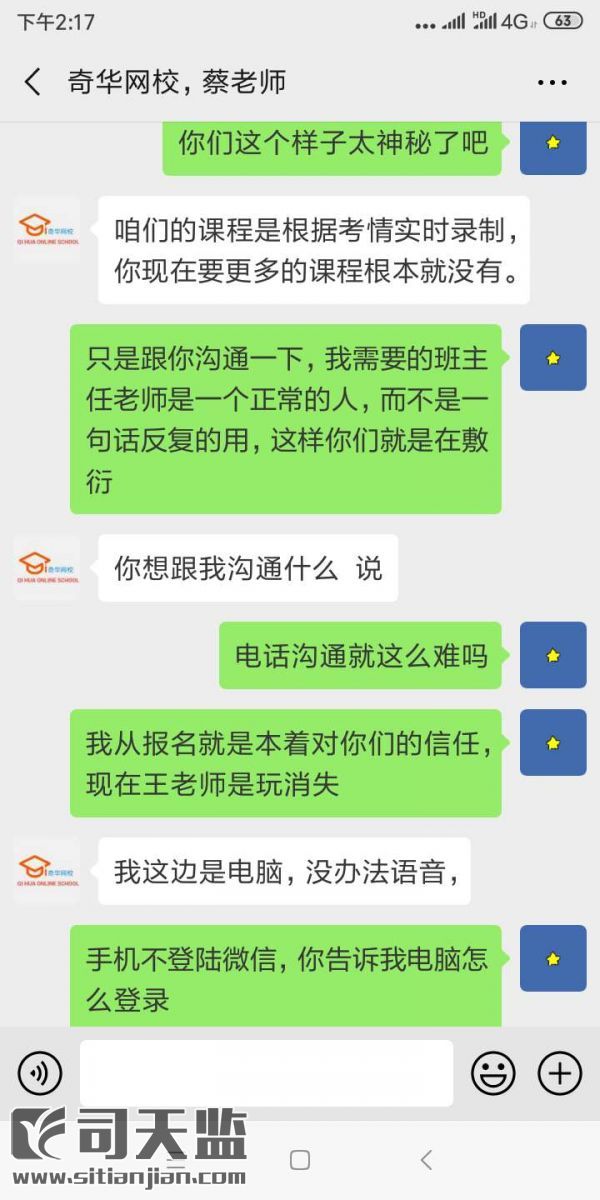Tap the system back button
The width and height of the screenshot is (600, 1200).
point(426,1160)
